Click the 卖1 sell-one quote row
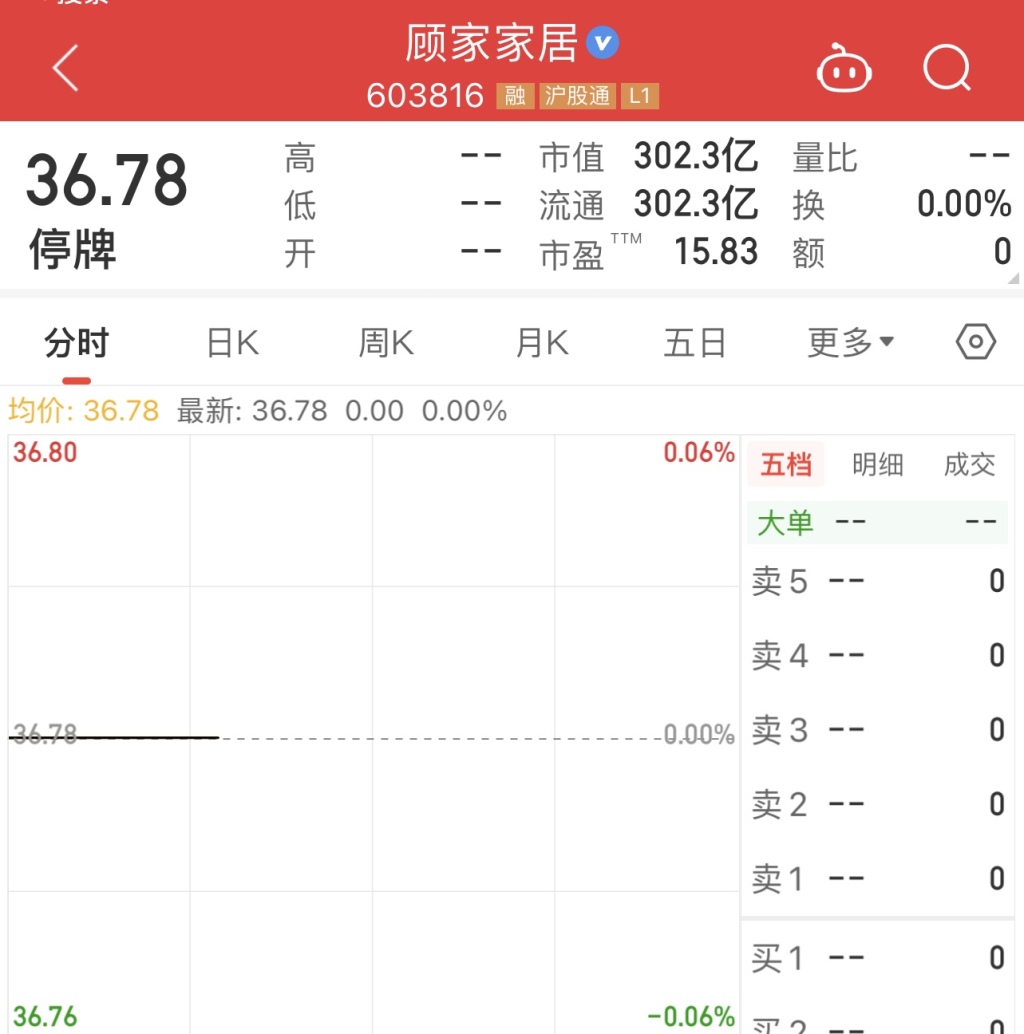Viewport: 1024px width, 1034px height. tap(875, 879)
